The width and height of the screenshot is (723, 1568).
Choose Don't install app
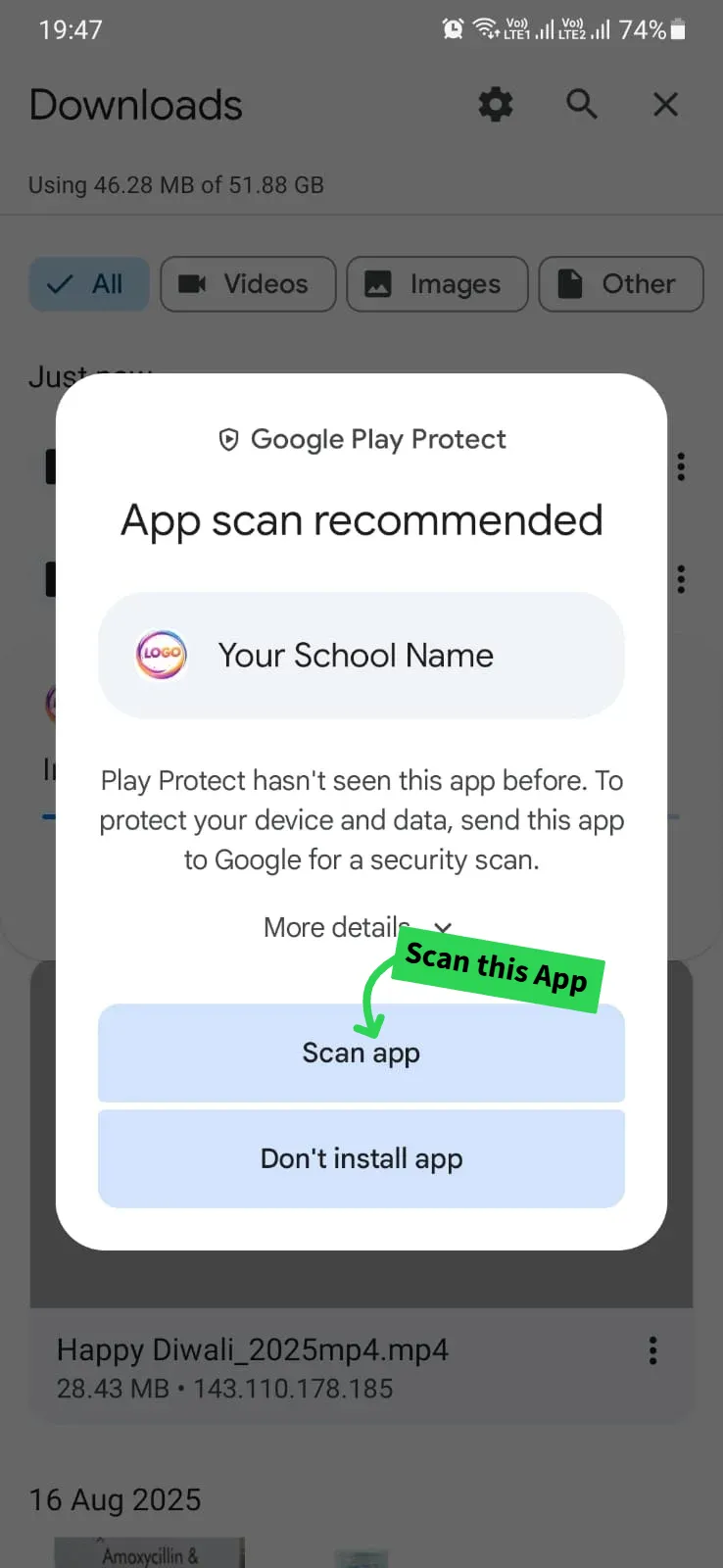[361, 1159]
